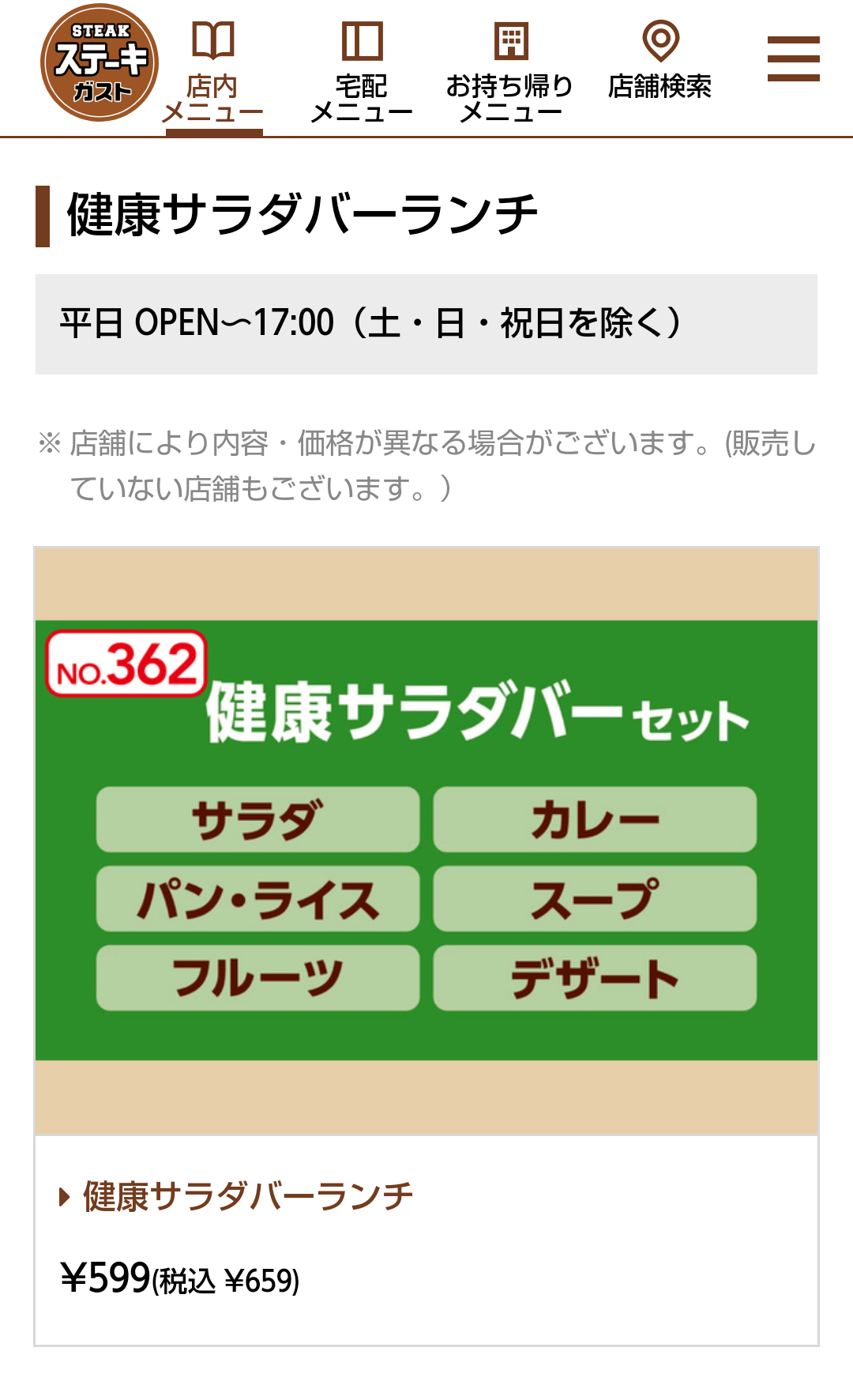Open the 健康サラダバーセット No.362 image card
This screenshot has height=1400, width=853.
426,840
